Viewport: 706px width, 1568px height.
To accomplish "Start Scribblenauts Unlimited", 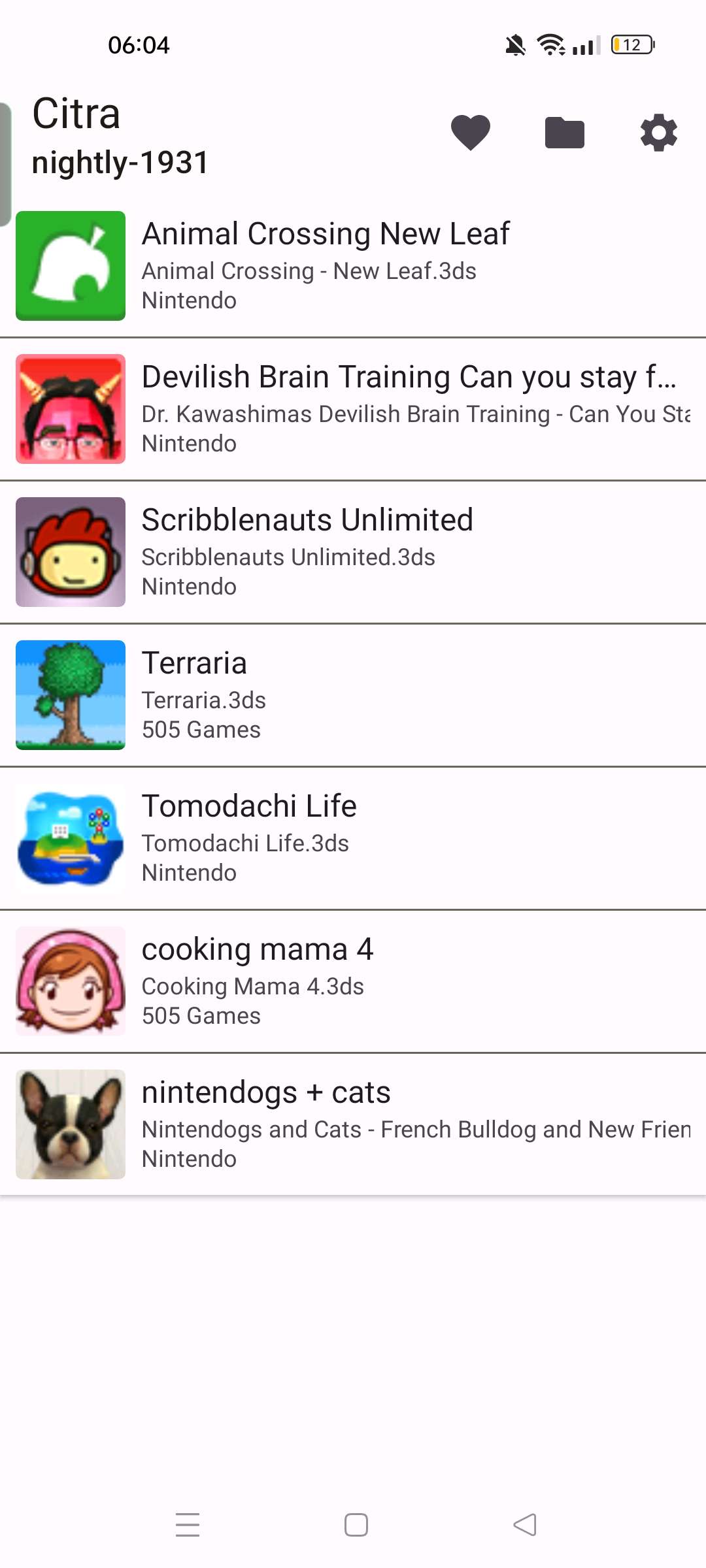I will pyautogui.click(x=353, y=552).
